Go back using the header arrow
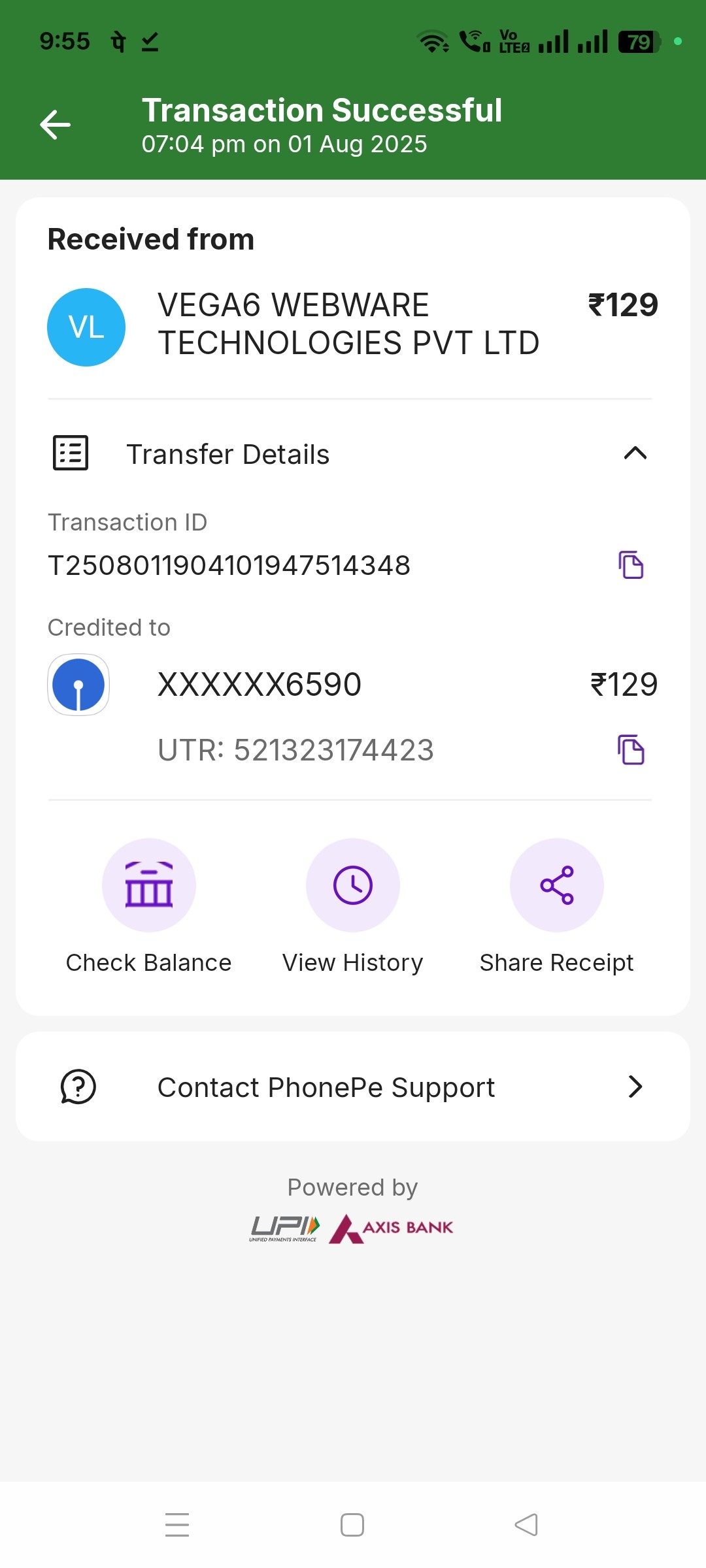 click(56, 125)
